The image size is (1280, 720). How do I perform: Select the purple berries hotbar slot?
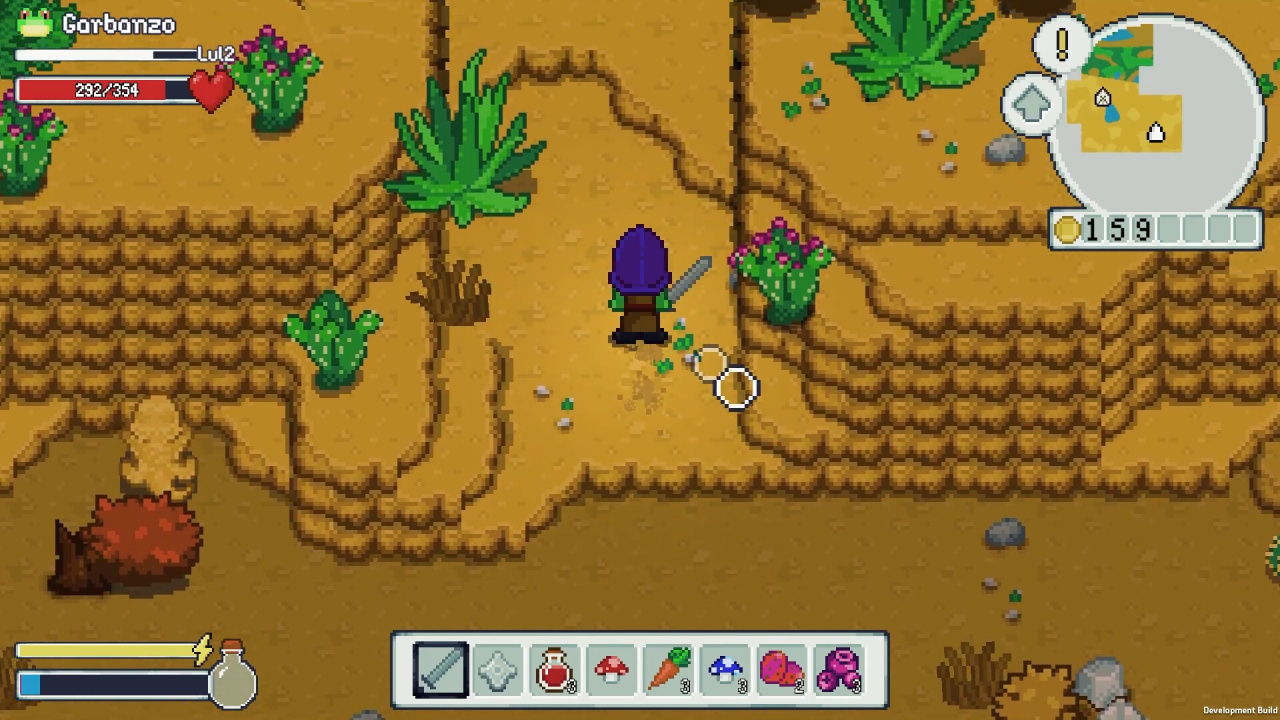point(839,669)
